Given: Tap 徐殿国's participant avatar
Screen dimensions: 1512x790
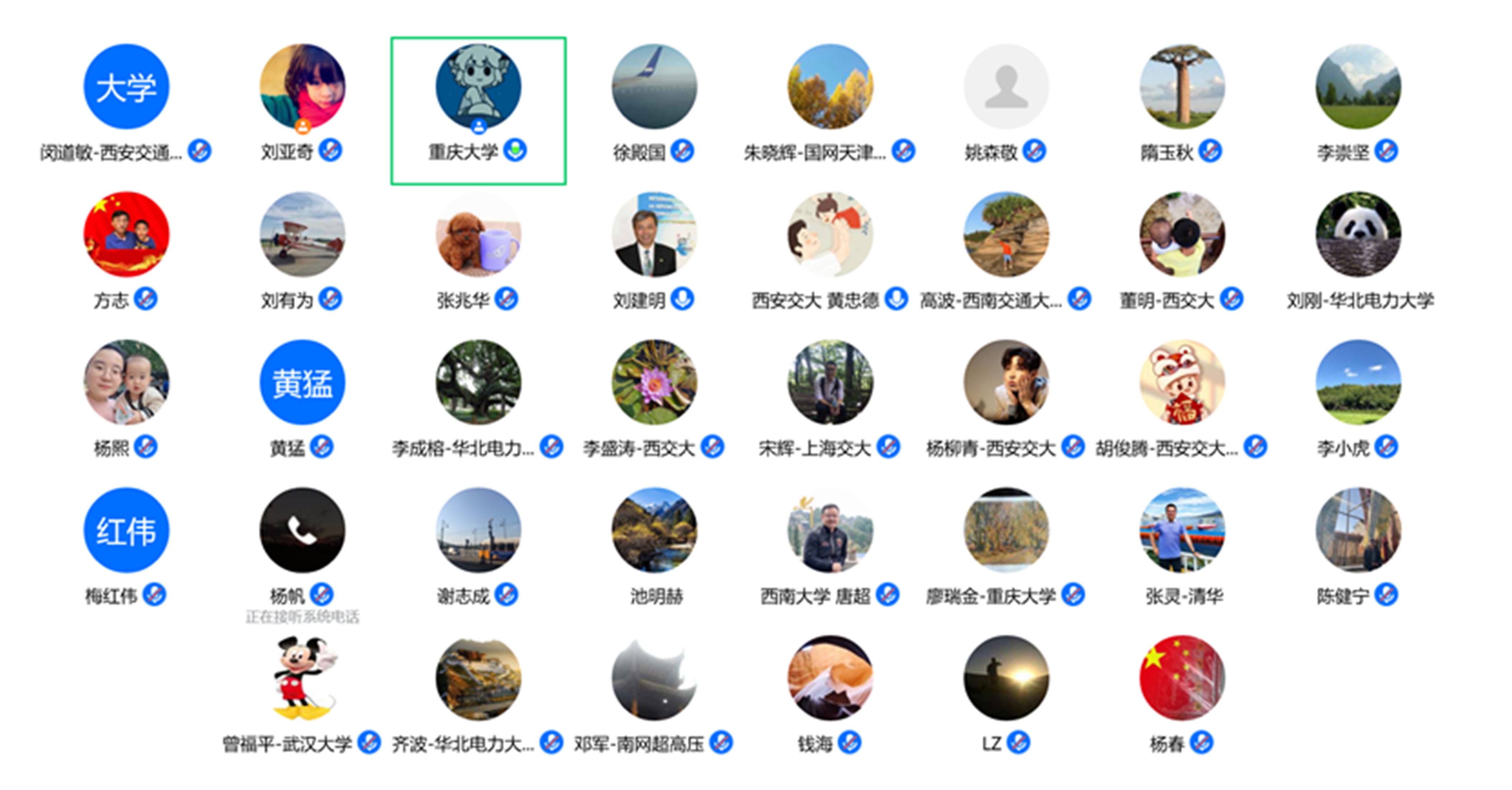Looking at the screenshot, I should click(654, 87).
